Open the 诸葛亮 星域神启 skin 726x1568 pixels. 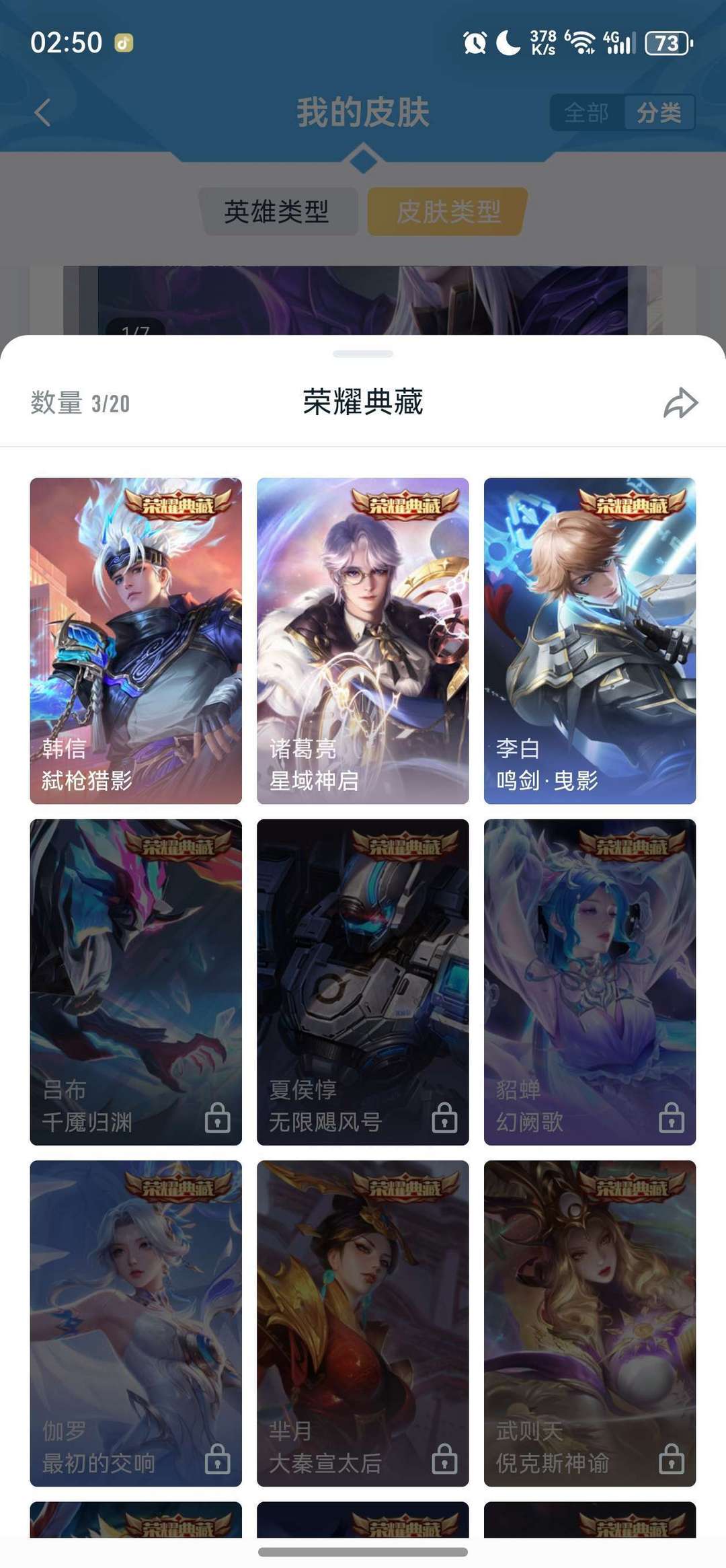(x=363, y=639)
